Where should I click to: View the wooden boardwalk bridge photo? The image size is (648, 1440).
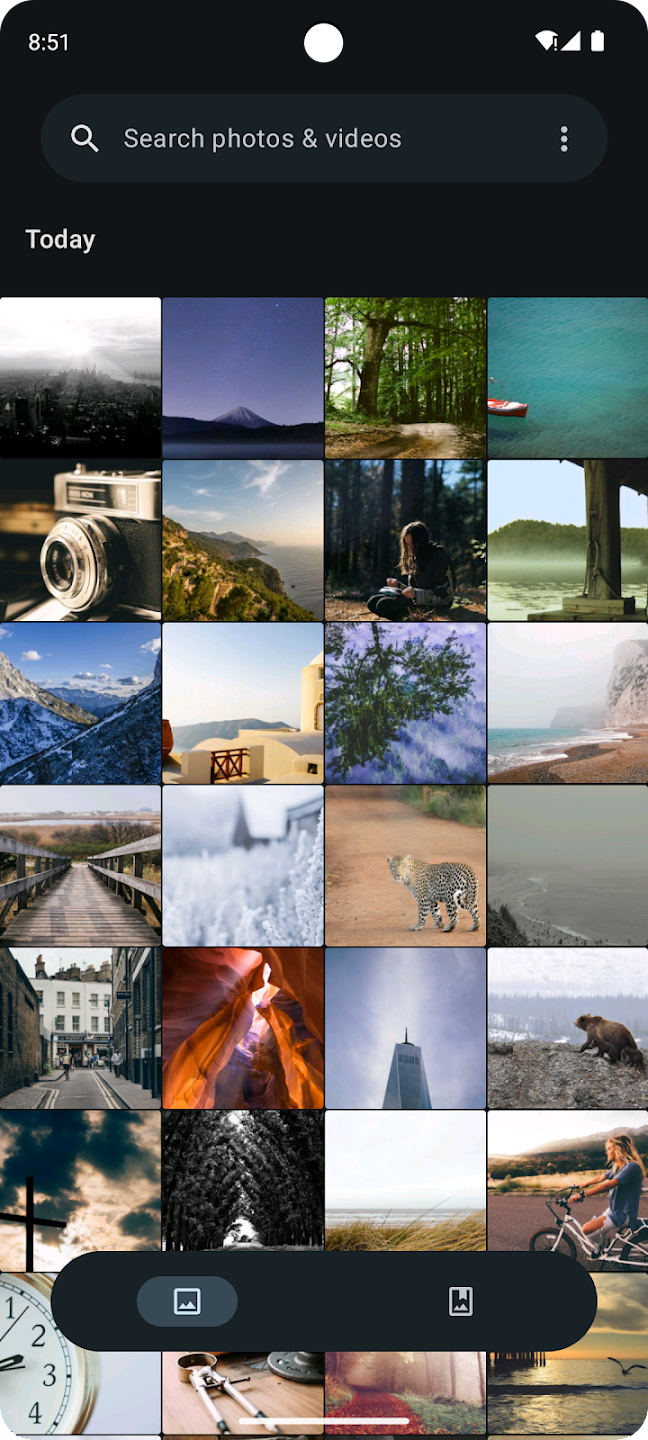[x=80, y=865]
